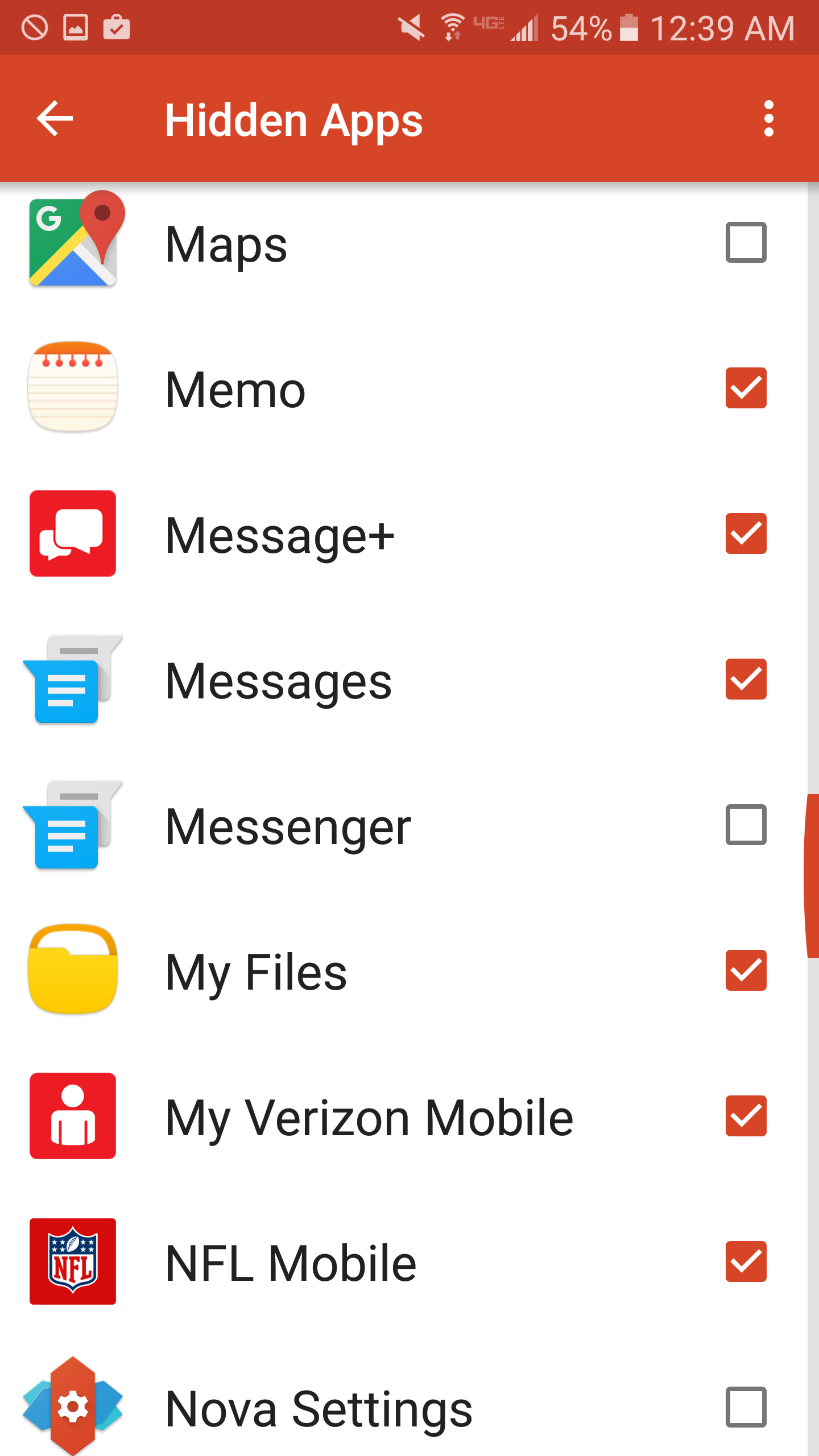The height and width of the screenshot is (1456, 819).
Task: Go back using the back arrow
Action: tap(55, 118)
